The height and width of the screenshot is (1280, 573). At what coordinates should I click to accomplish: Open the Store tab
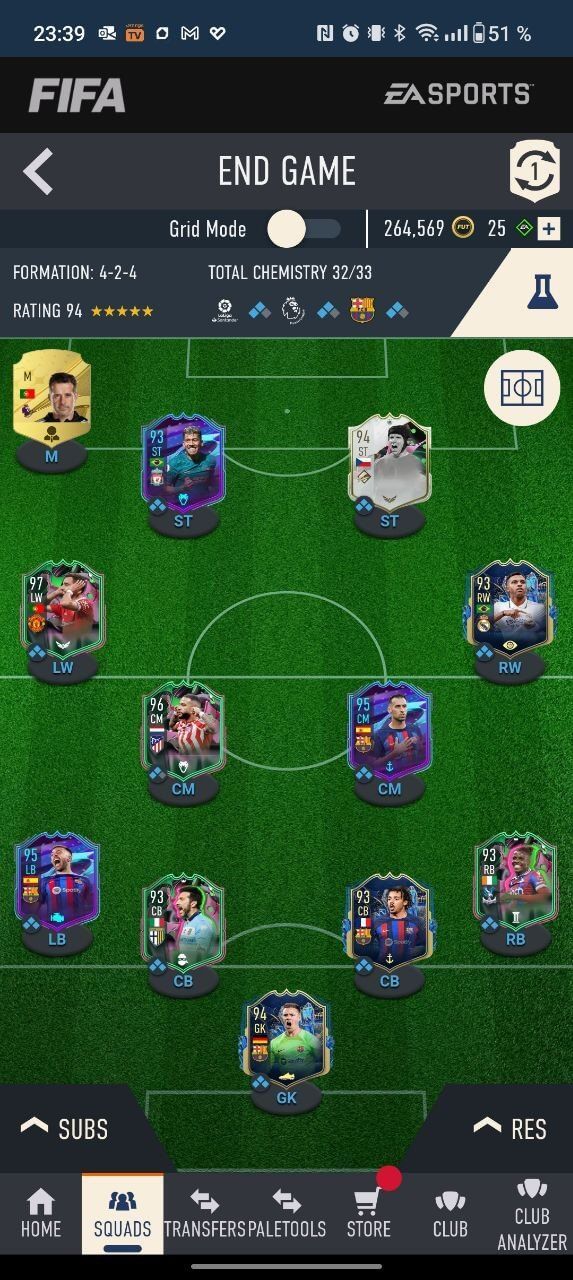tap(368, 1214)
